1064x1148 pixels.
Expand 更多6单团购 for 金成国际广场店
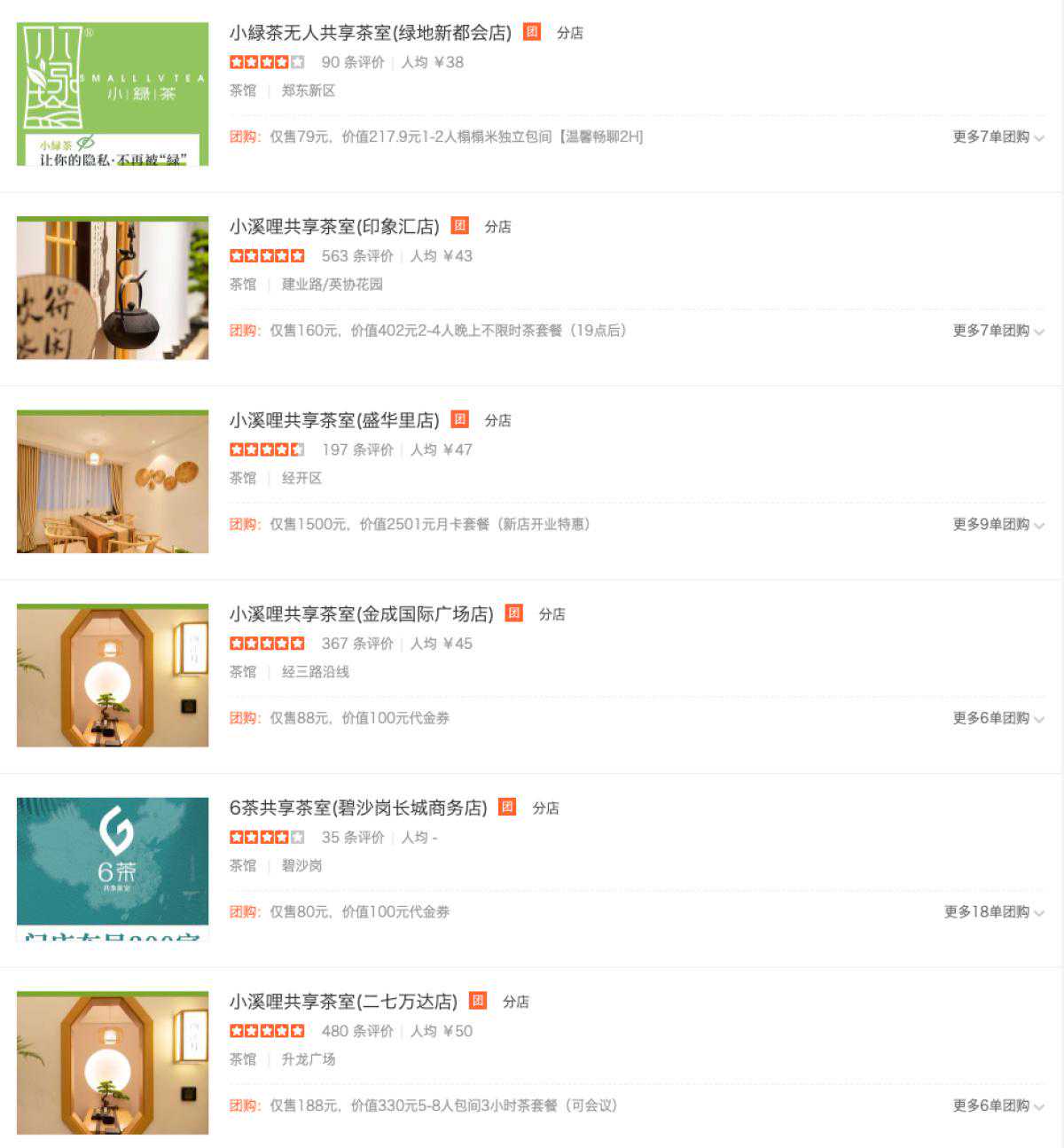[997, 718]
